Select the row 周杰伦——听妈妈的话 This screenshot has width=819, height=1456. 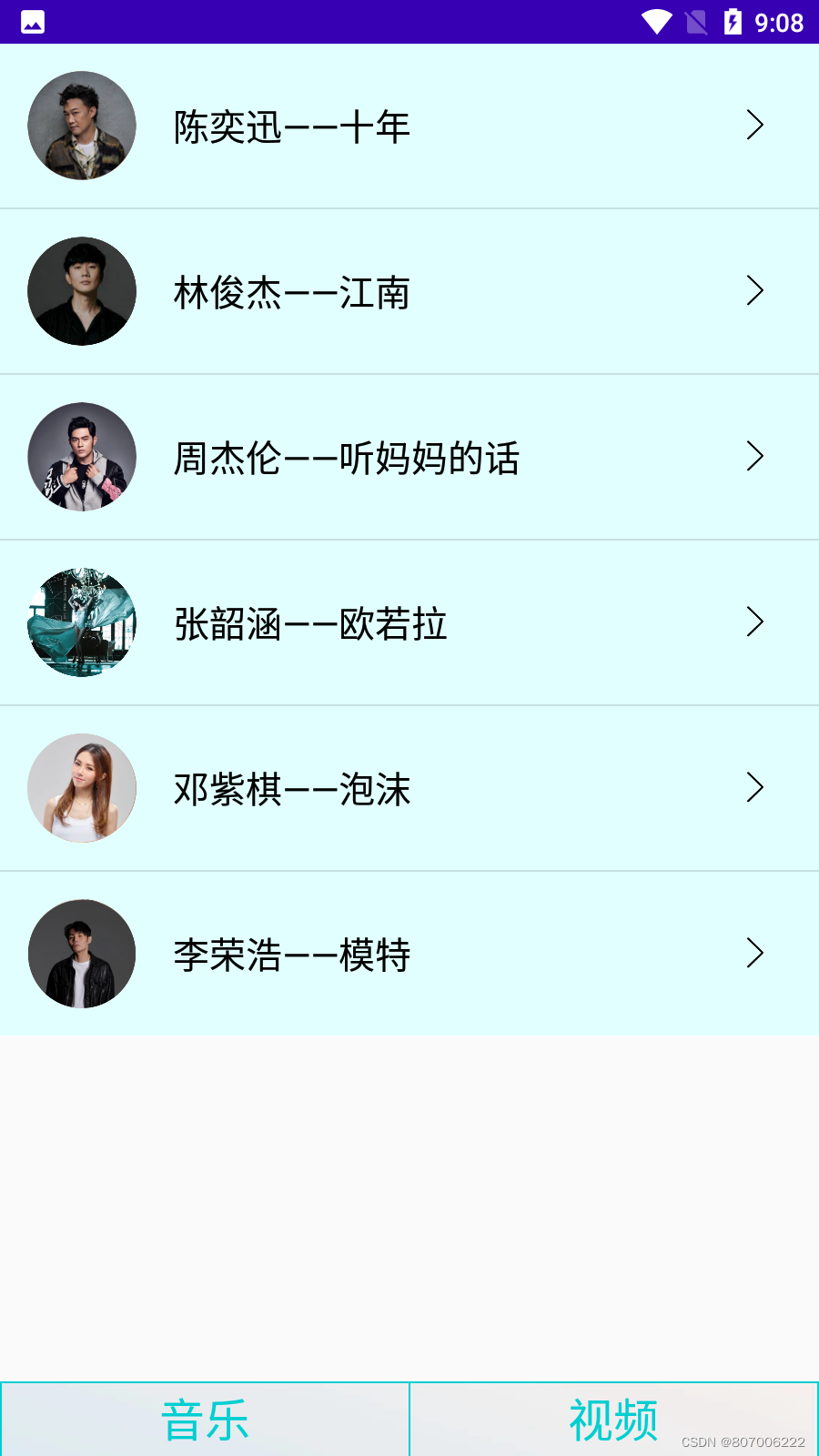(409, 457)
